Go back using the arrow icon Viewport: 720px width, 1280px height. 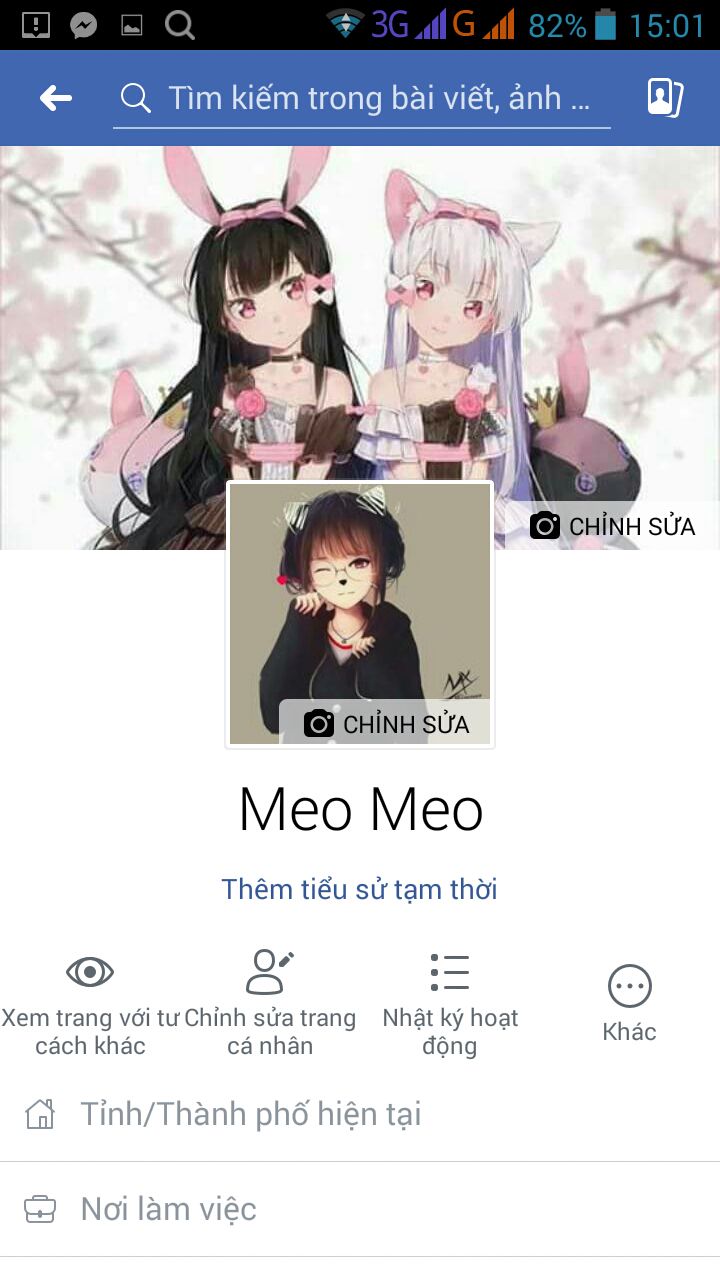pyautogui.click(x=56, y=98)
